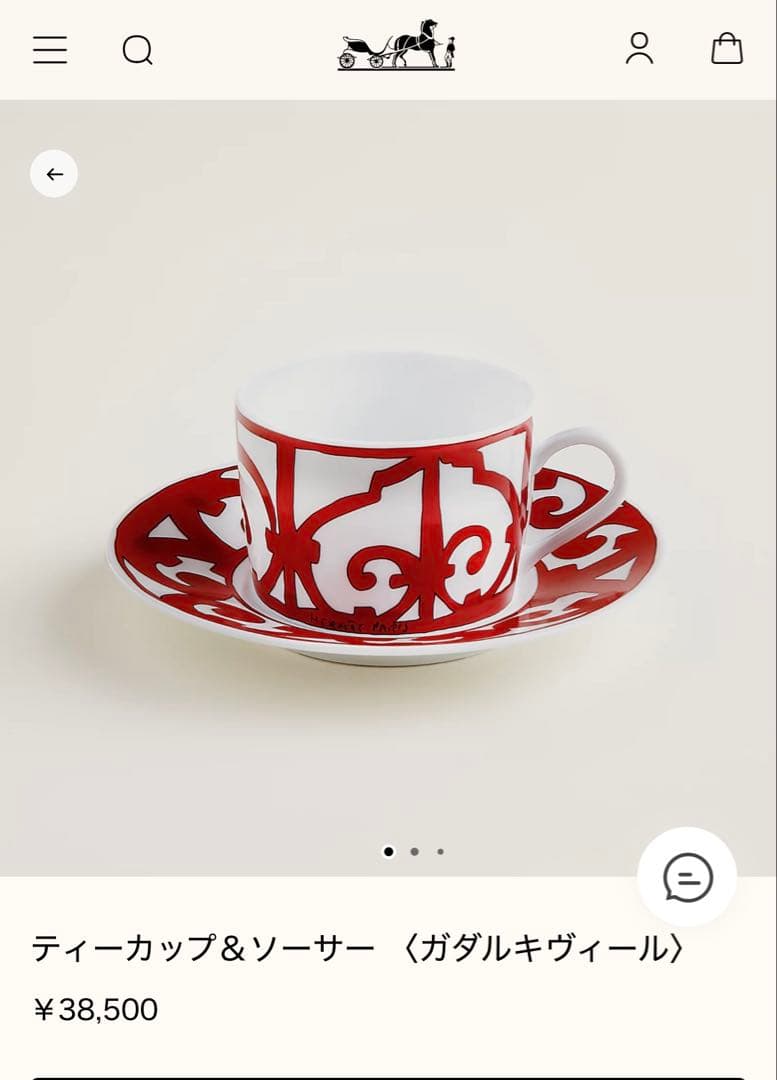Navigate back using the circular arrow
The image size is (777, 1080).
tap(53, 173)
